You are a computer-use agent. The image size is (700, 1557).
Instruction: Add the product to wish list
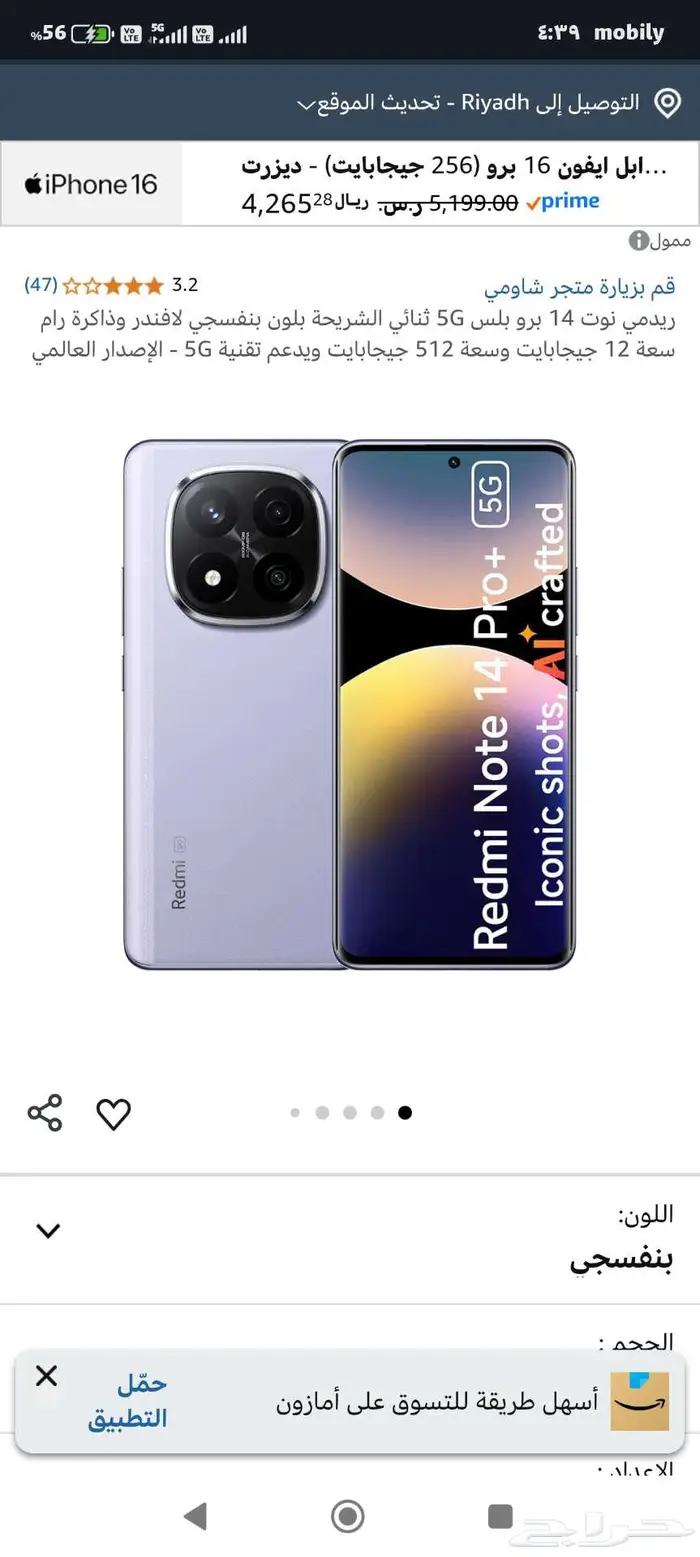click(113, 1113)
